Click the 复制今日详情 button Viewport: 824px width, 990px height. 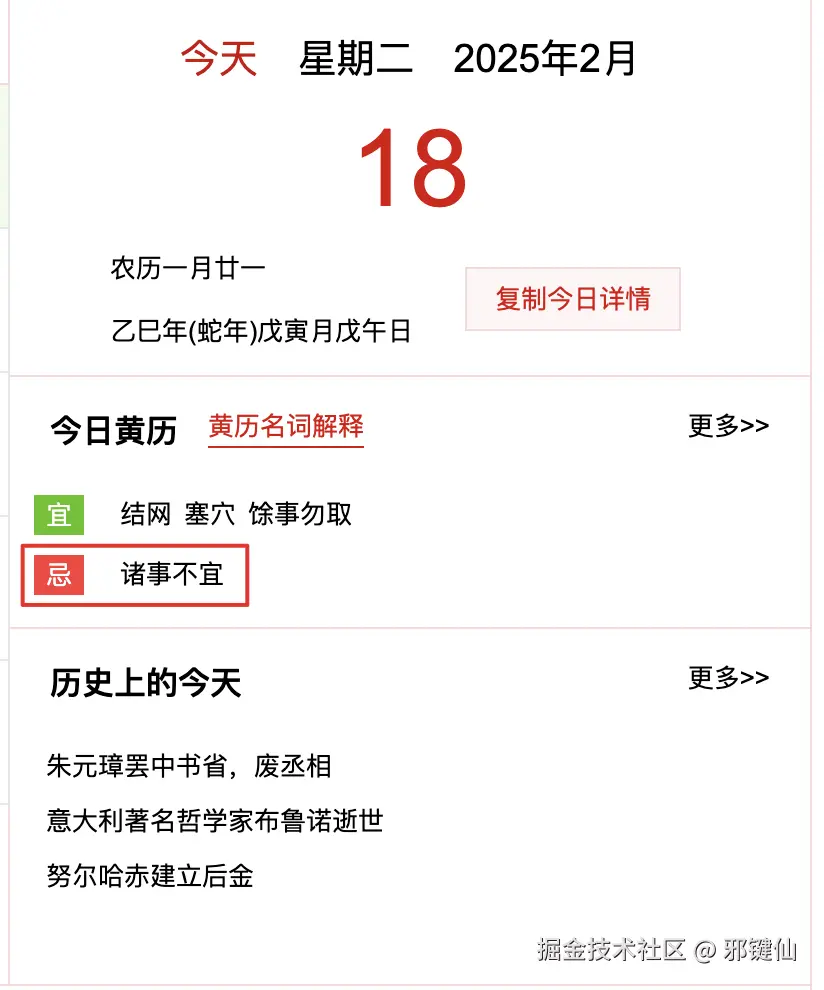click(x=572, y=298)
